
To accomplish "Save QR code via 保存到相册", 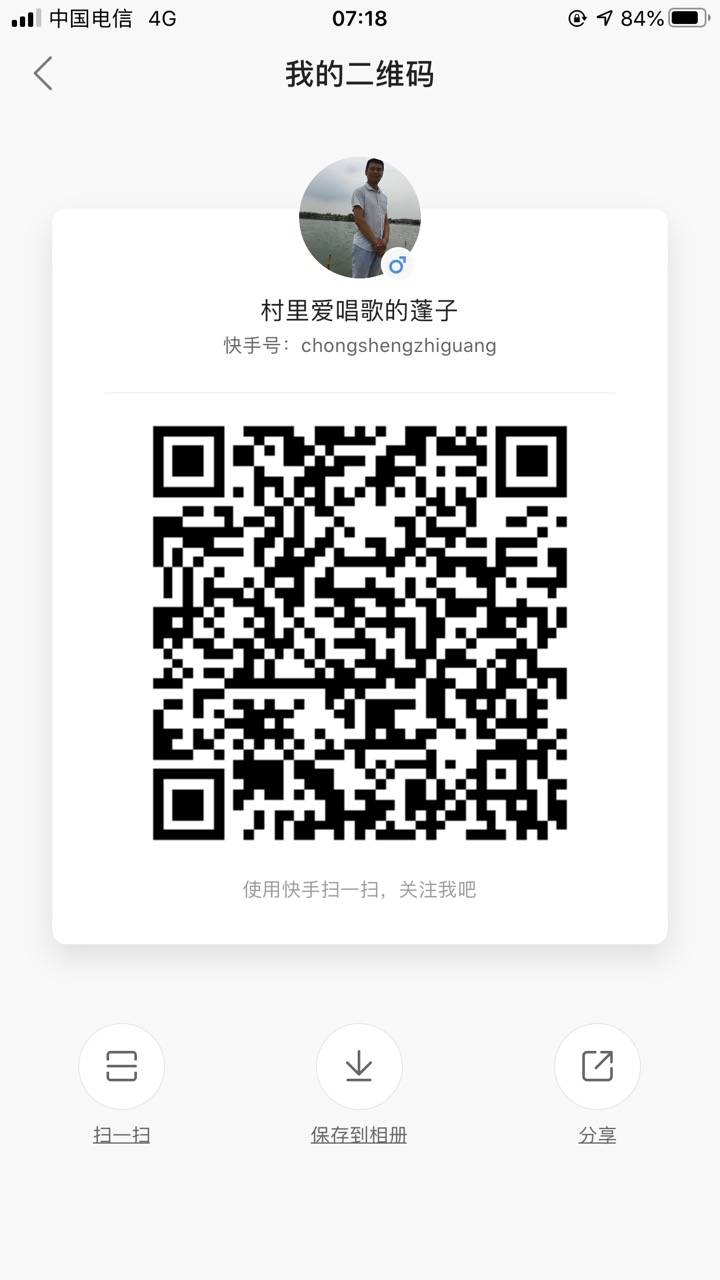I will point(359,1067).
